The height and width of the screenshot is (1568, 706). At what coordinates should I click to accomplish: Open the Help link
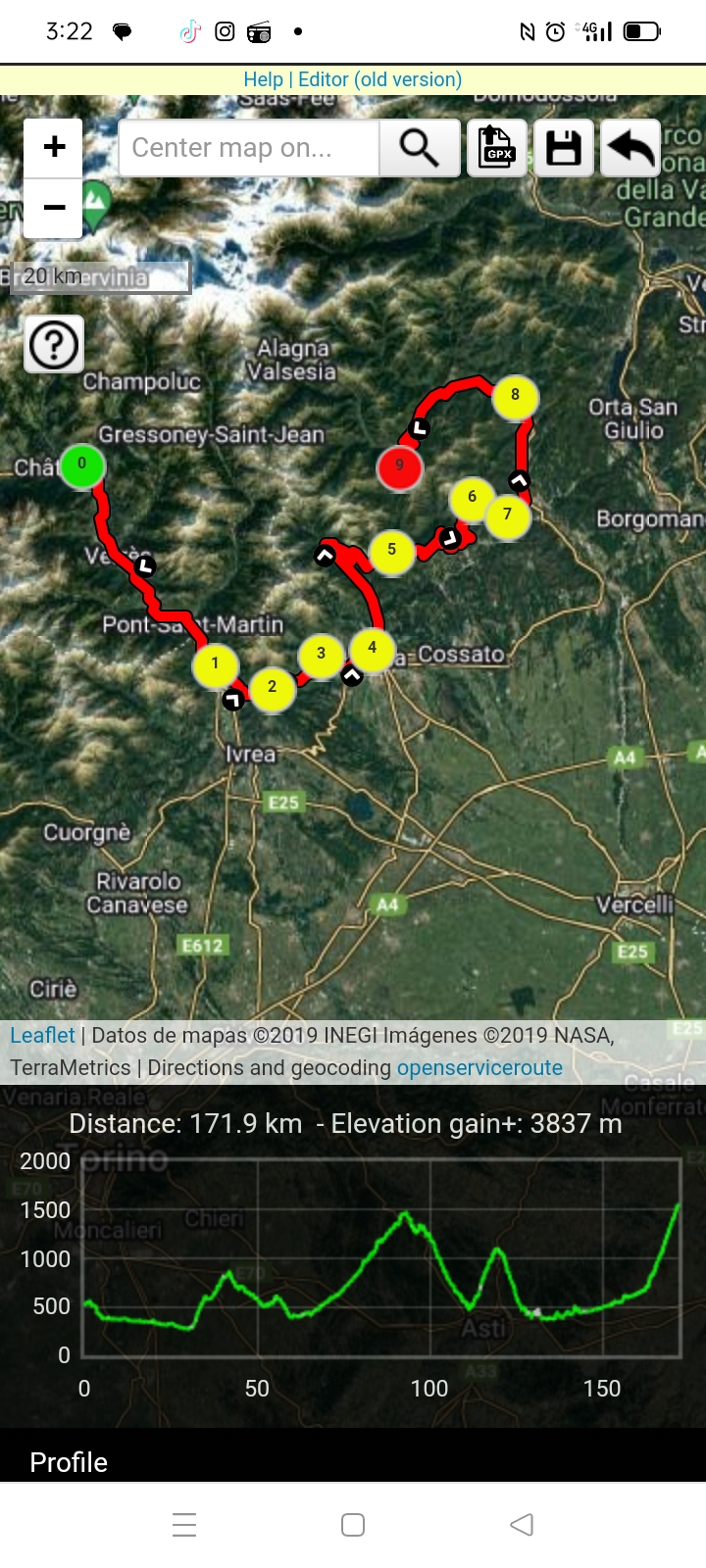click(x=263, y=79)
